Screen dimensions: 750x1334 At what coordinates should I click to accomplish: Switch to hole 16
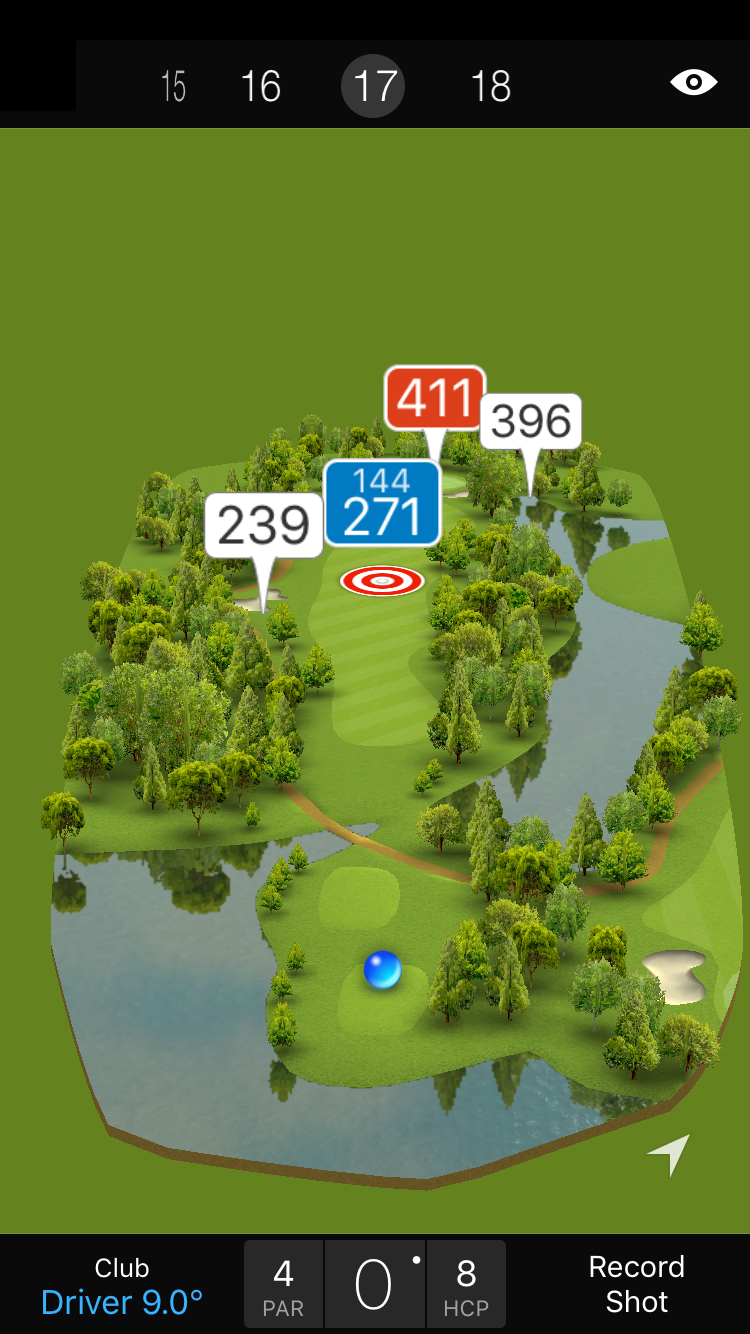point(261,86)
